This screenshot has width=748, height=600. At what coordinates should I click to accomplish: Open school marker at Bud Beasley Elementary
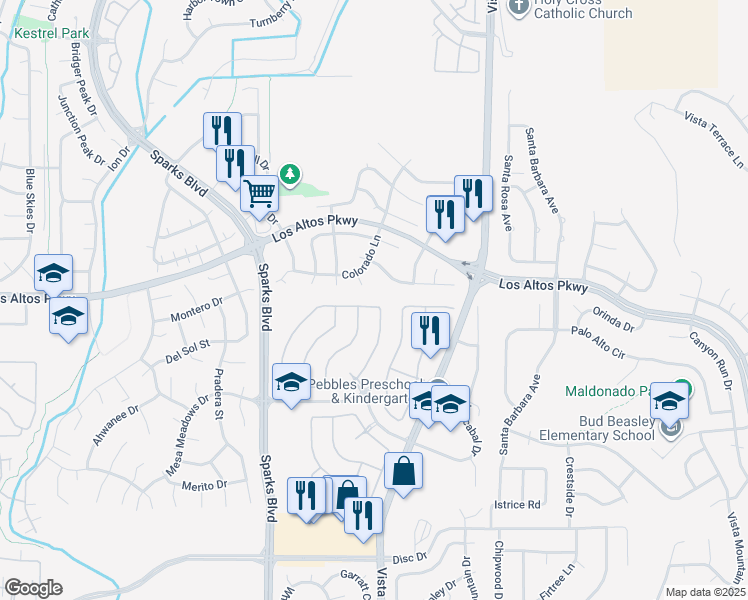pos(669,402)
